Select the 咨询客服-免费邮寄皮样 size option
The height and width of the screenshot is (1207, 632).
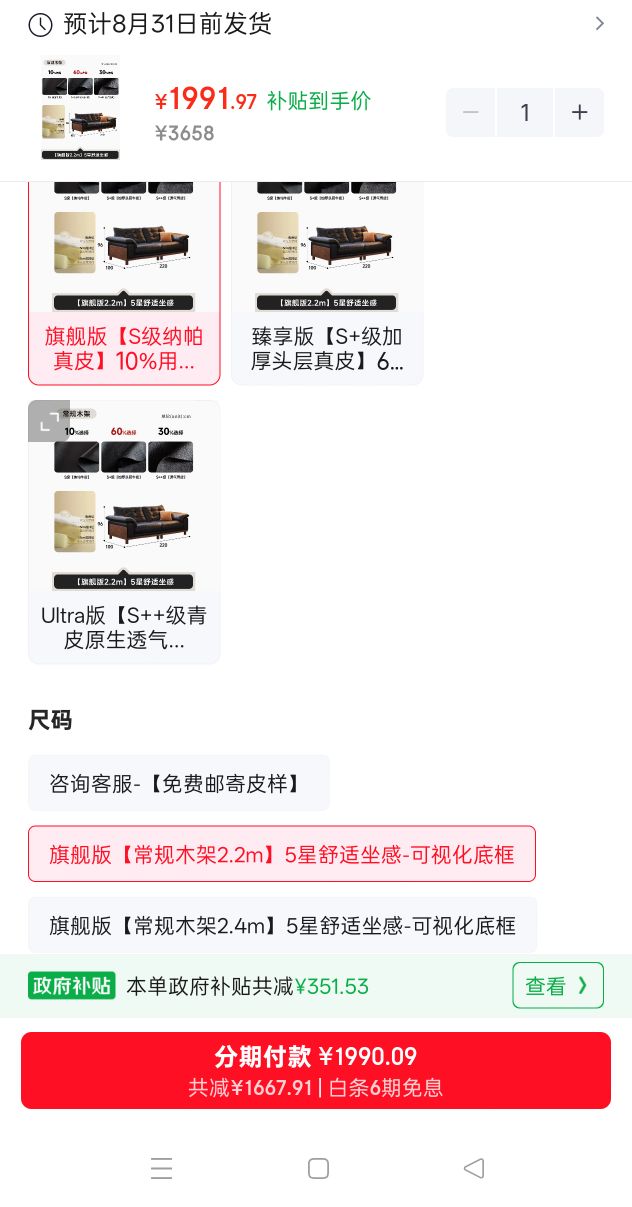point(179,783)
